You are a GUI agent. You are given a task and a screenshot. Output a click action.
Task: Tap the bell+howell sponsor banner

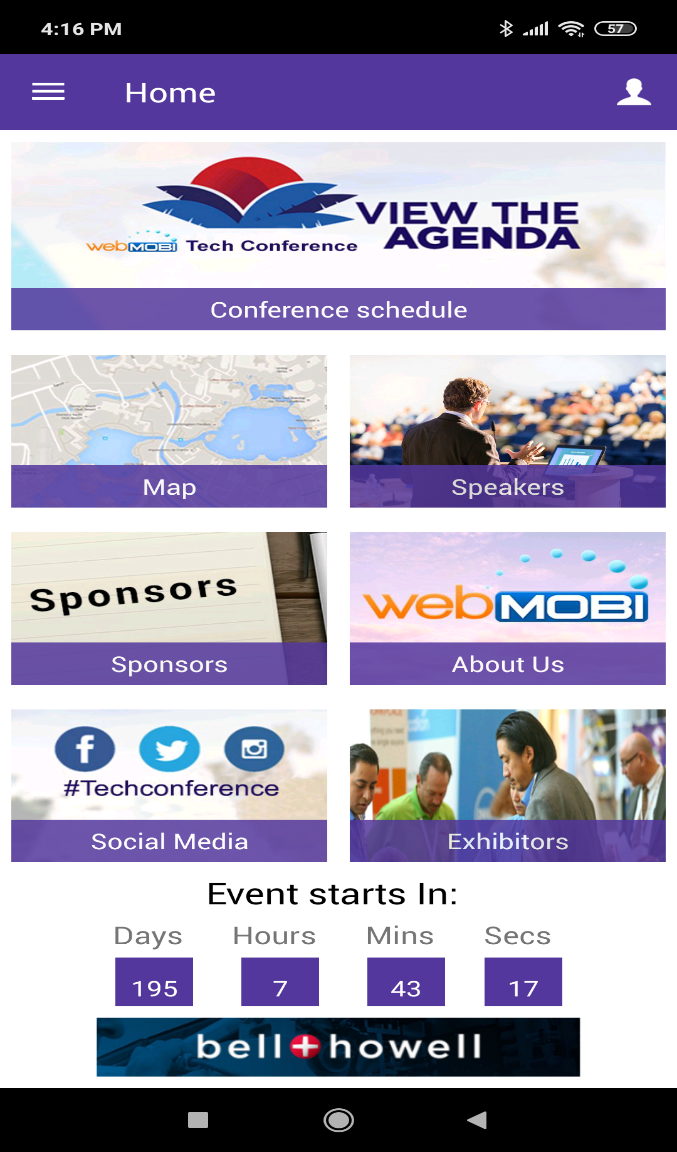pos(338,1047)
